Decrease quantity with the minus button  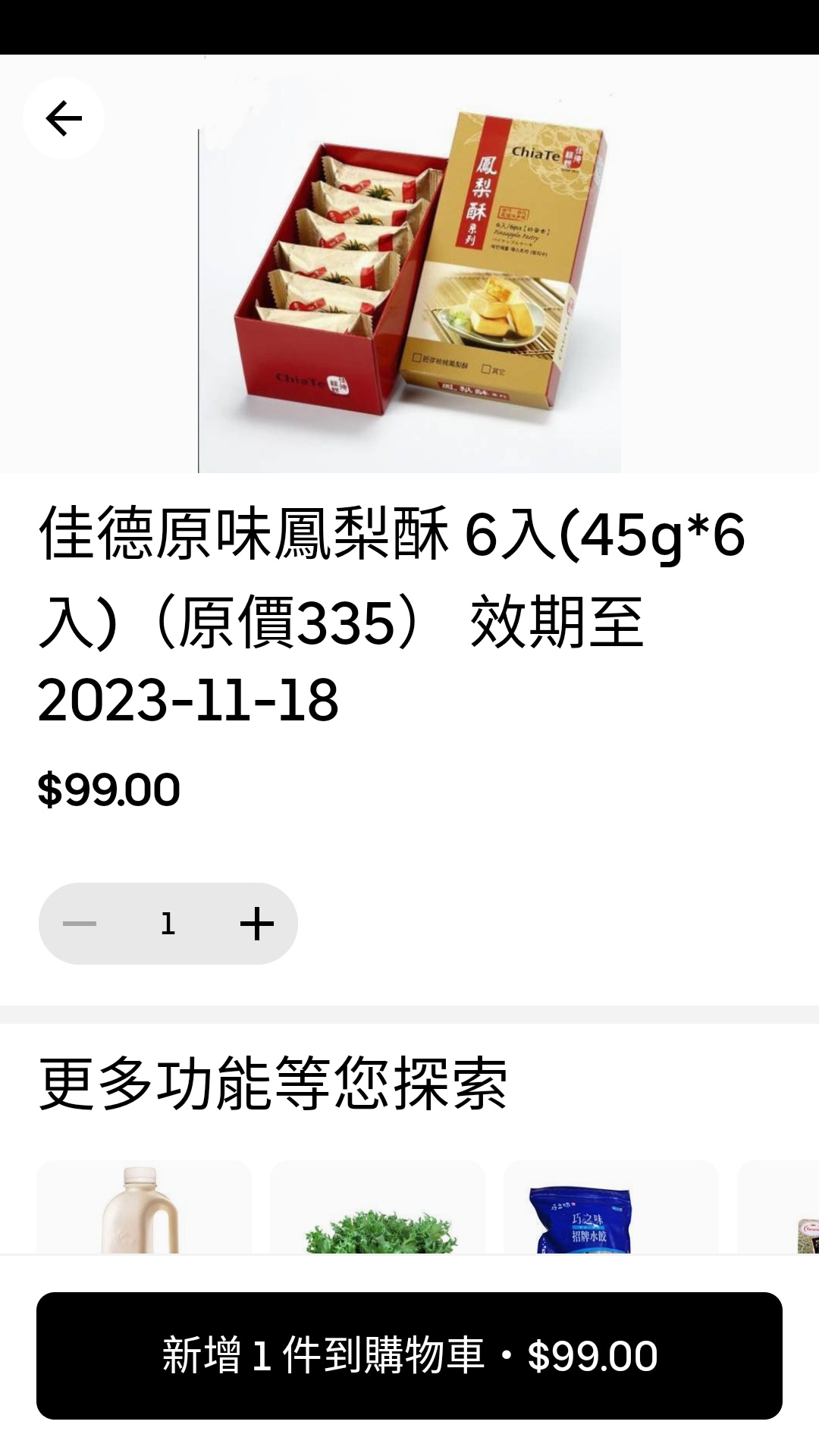click(x=80, y=924)
